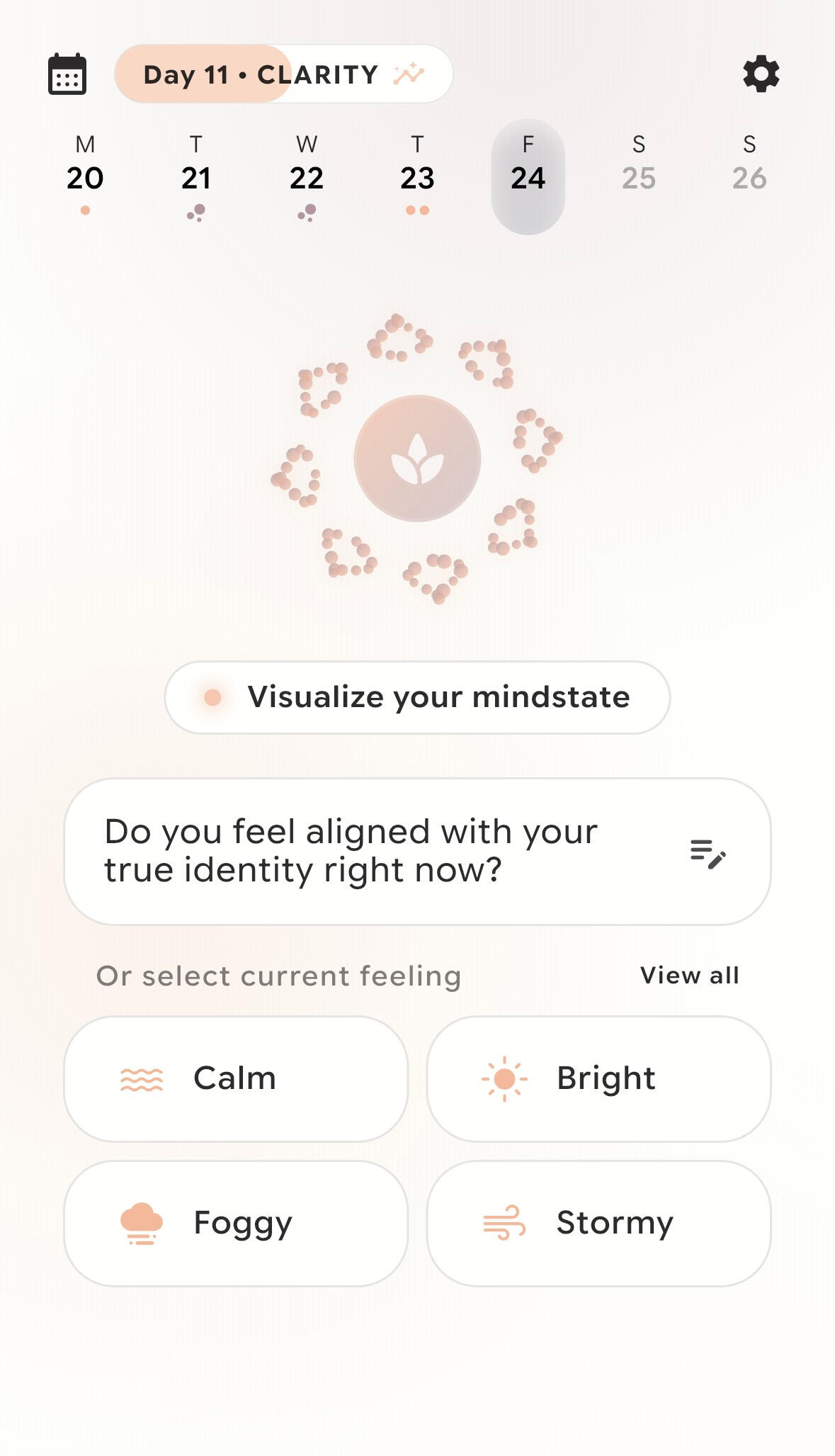835x1456 pixels.
Task: Open the calendar icon
Action: [x=67, y=74]
